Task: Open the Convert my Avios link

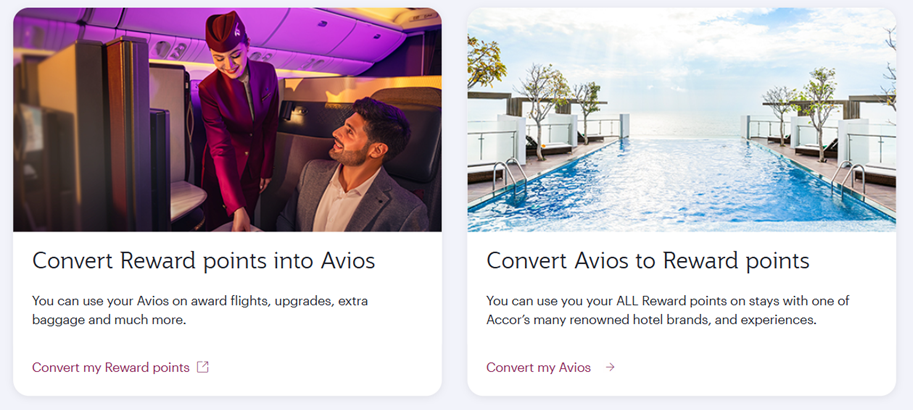Action: click(x=539, y=367)
